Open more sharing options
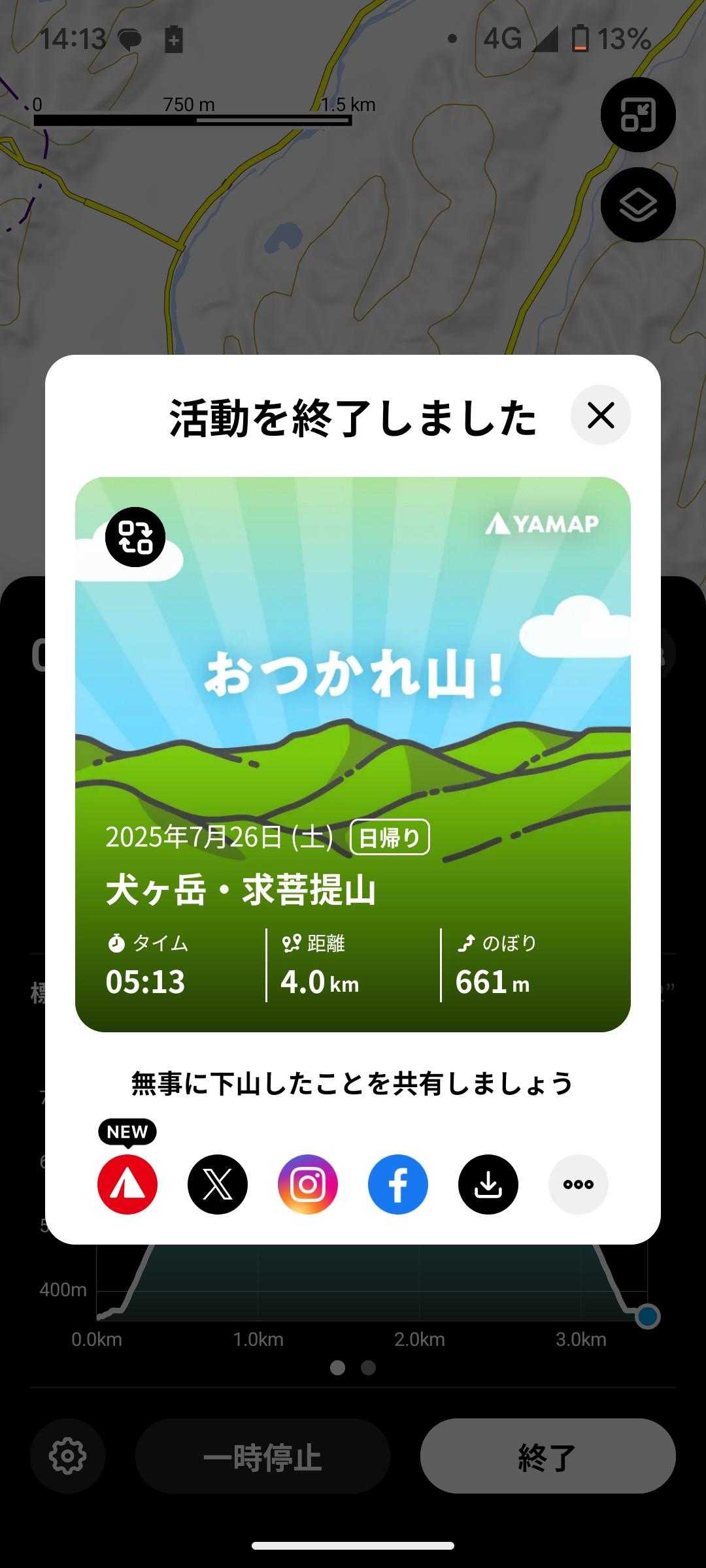This screenshot has width=706, height=1568. click(579, 1184)
